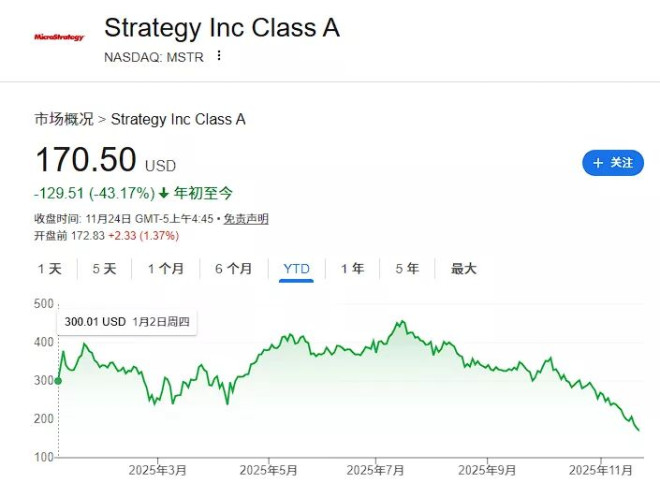Open the overflow menu beside NASDAQ: MSTR
This screenshot has height=483, width=660.
click(219, 56)
